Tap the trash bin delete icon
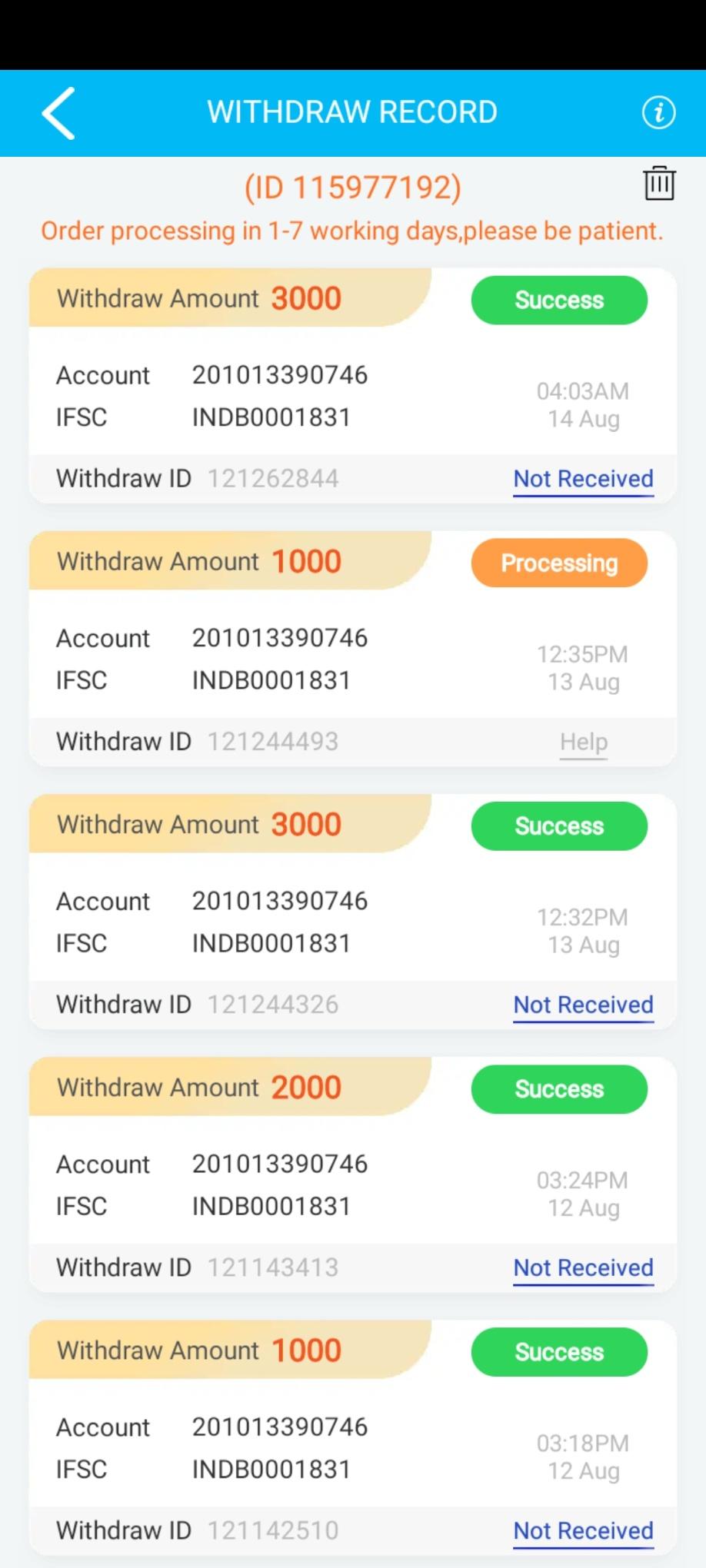Screen dimensions: 706x1568 (x=659, y=184)
